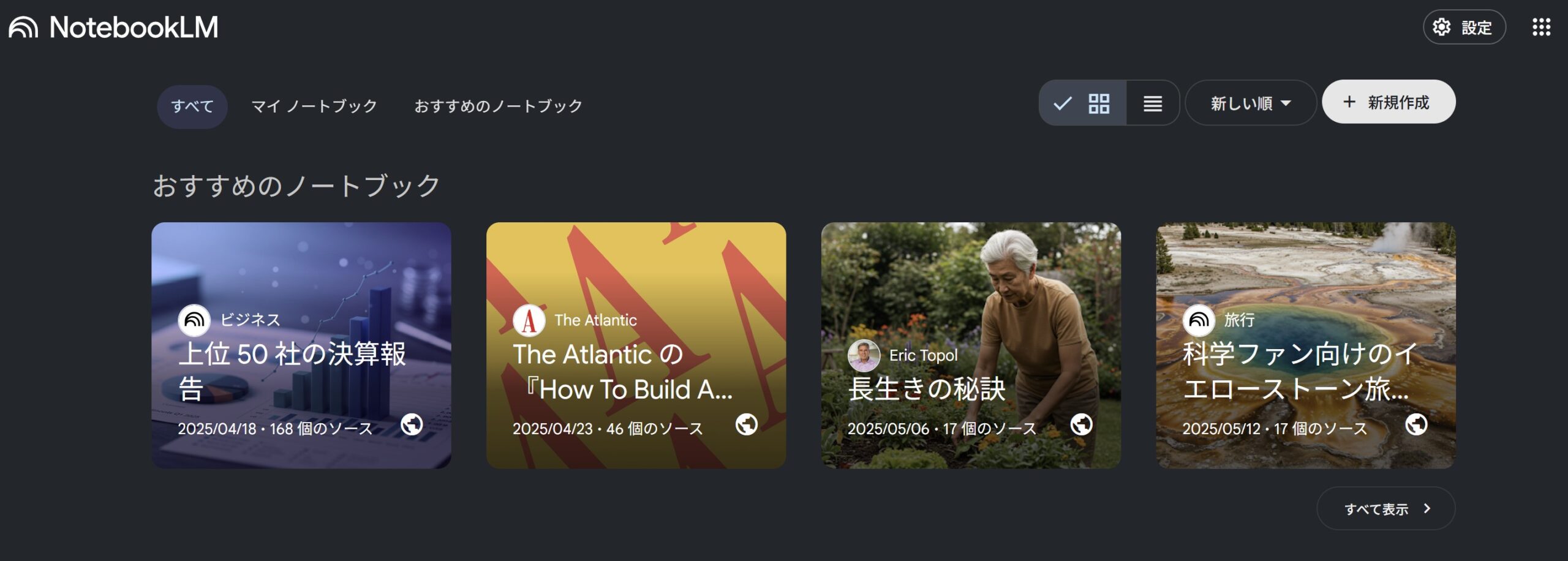Open the 上位 50 社の決算報告 notebook
Image resolution: width=1568 pixels, height=561 pixels.
(301, 345)
